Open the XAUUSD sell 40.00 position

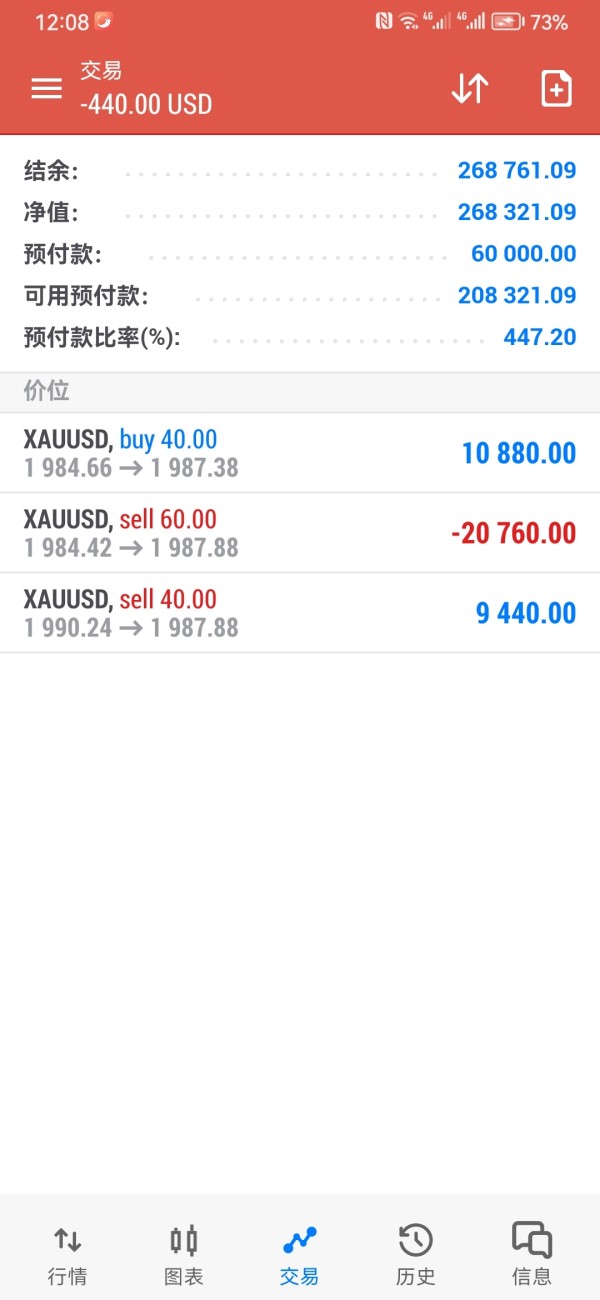[x=300, y=613]
